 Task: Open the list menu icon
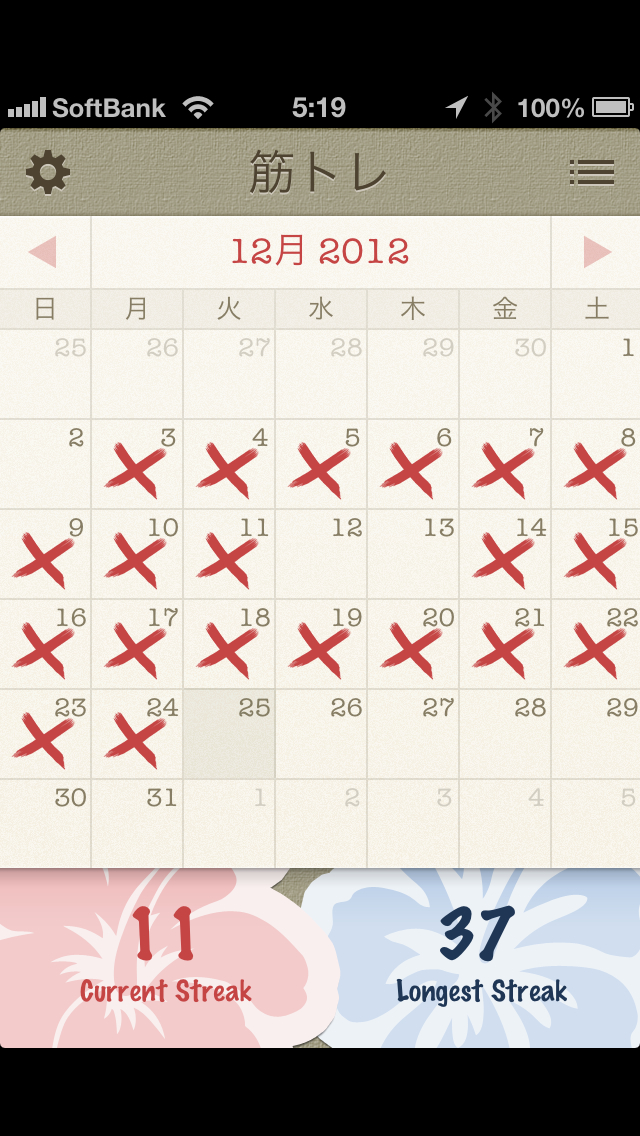click(x=591, y=173)
